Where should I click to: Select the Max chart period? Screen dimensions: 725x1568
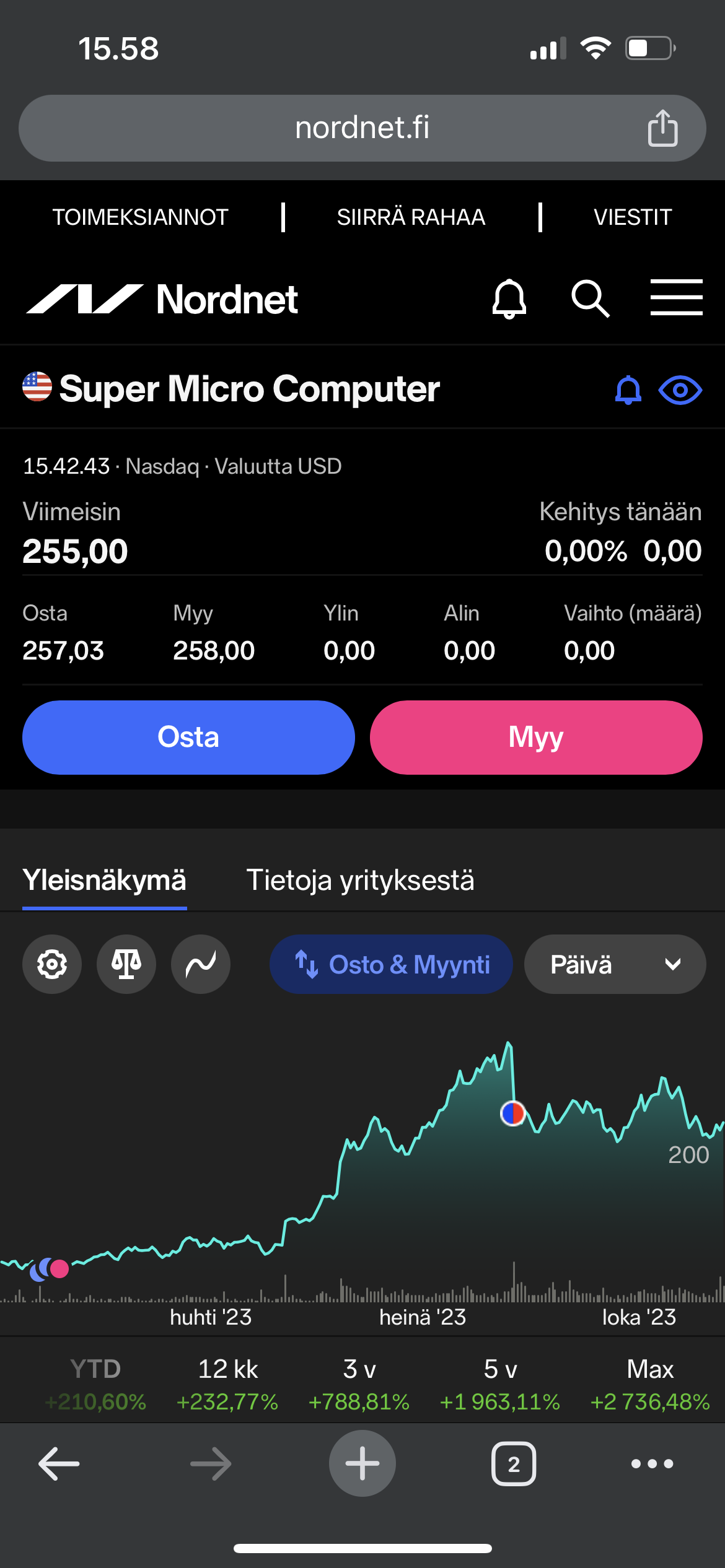click(650, 1385)
